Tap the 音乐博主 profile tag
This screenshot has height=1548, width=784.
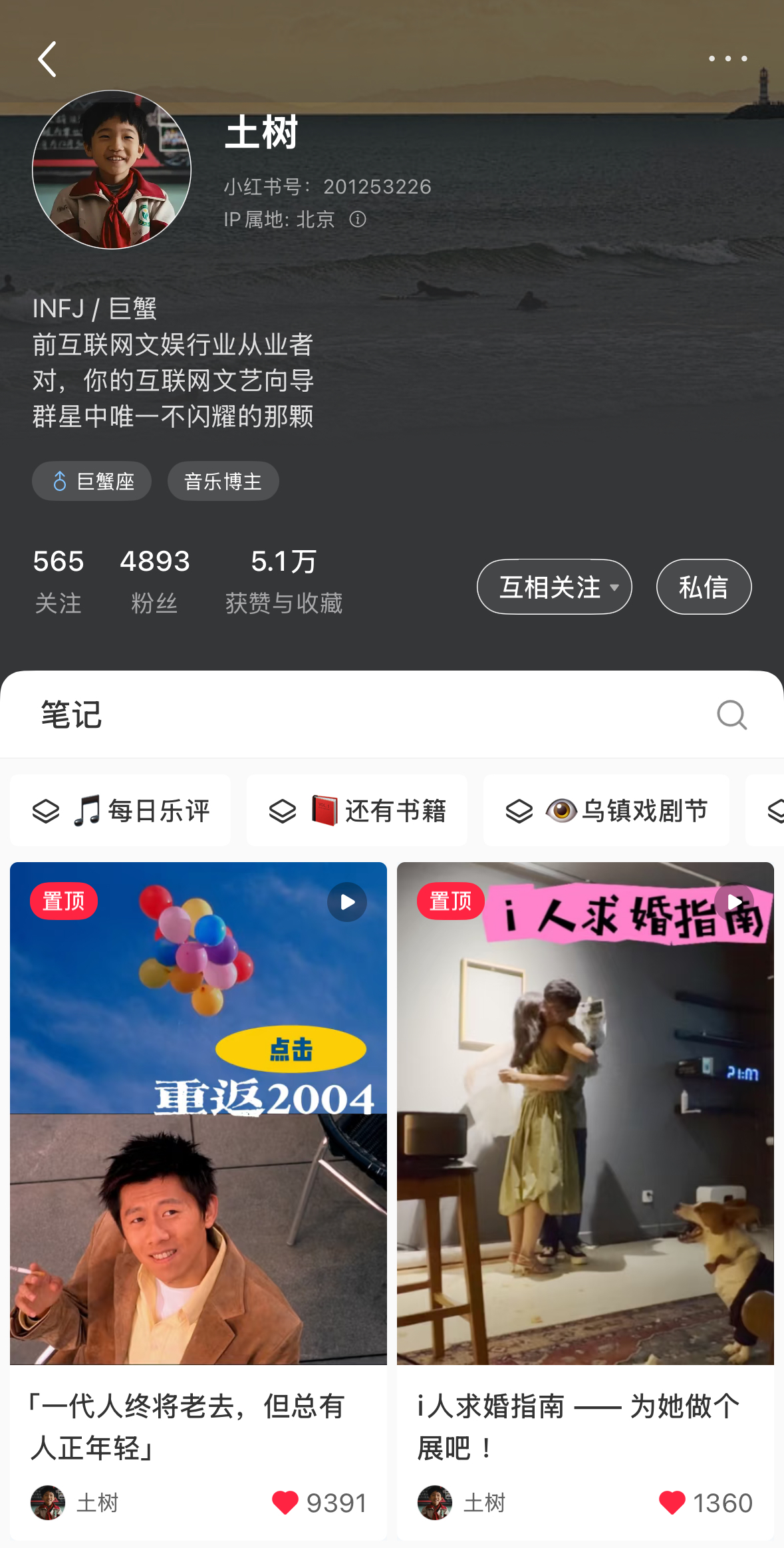(x=223, y=481)
